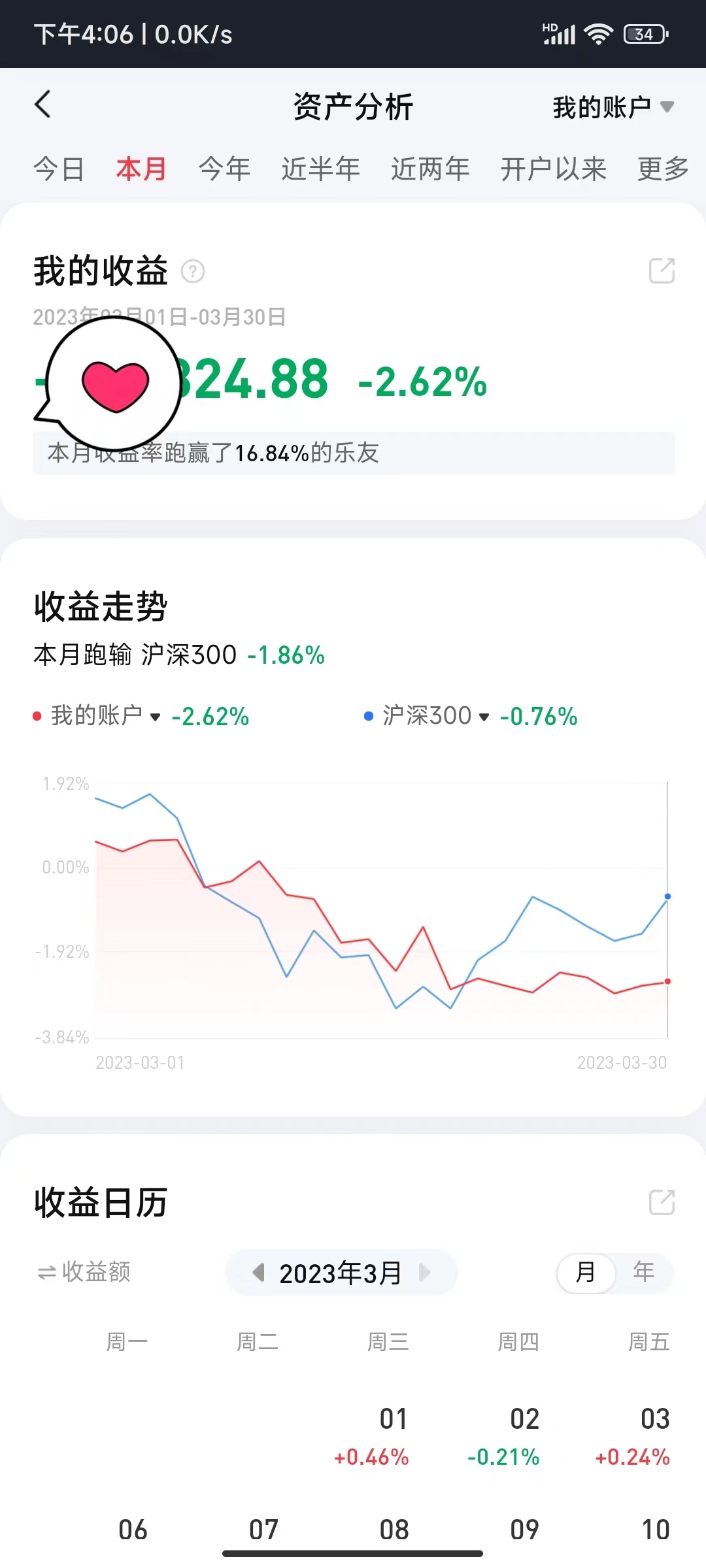Switch to the 今日 tab
This screenshot has height=1568, width=706.
(59, 169)
